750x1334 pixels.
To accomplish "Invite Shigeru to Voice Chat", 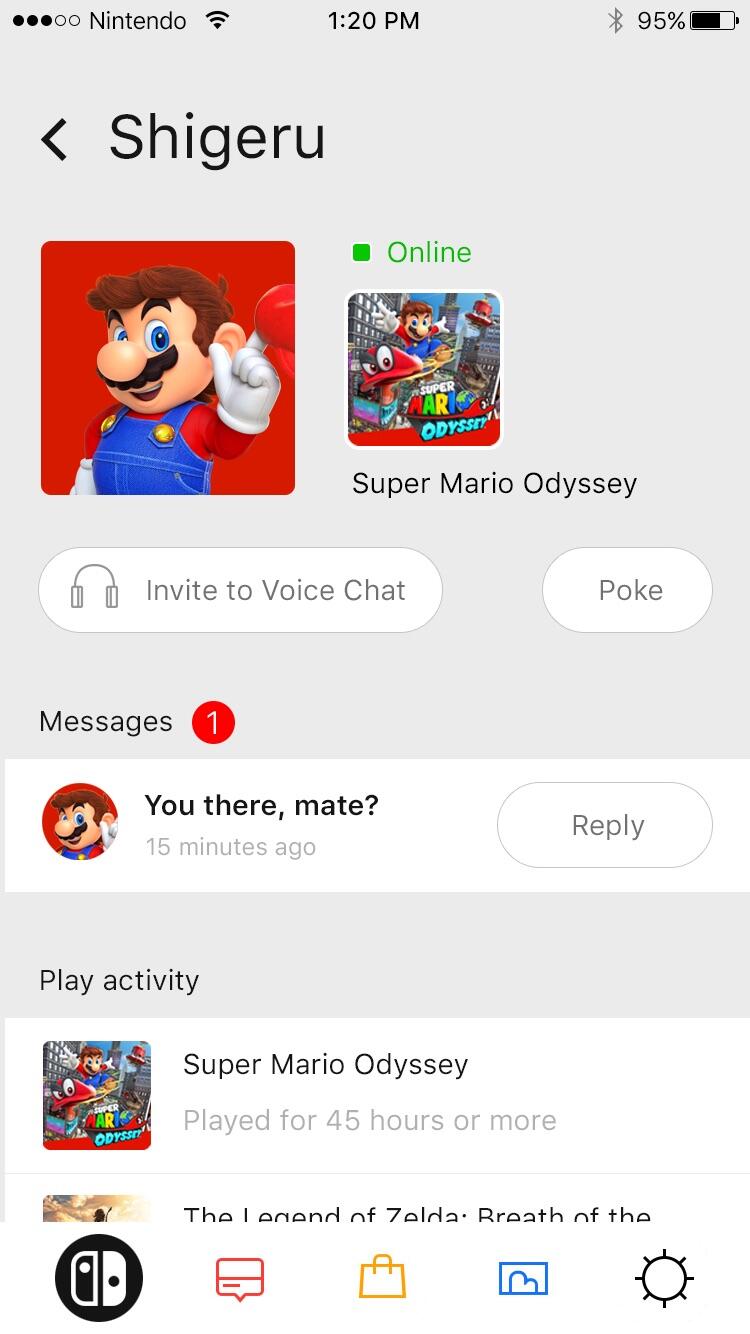I will pos(240,590).
